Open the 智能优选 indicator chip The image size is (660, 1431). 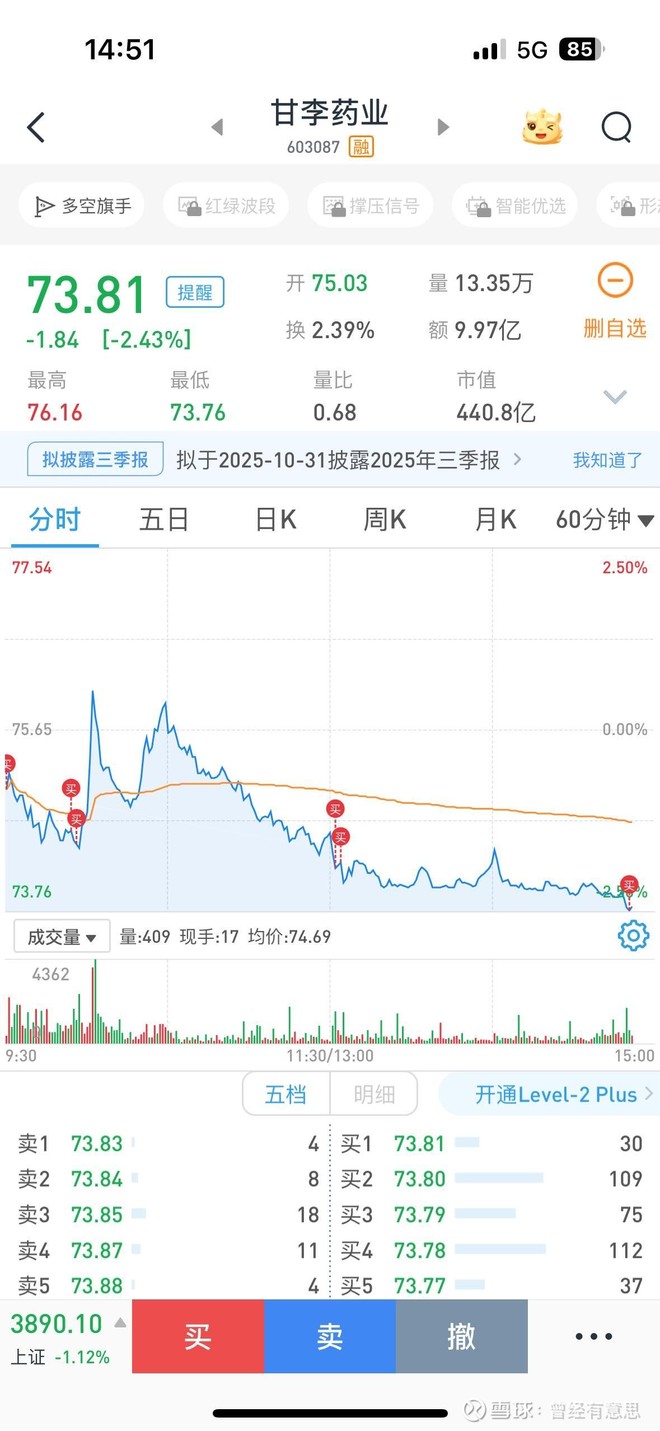(516, 206)
